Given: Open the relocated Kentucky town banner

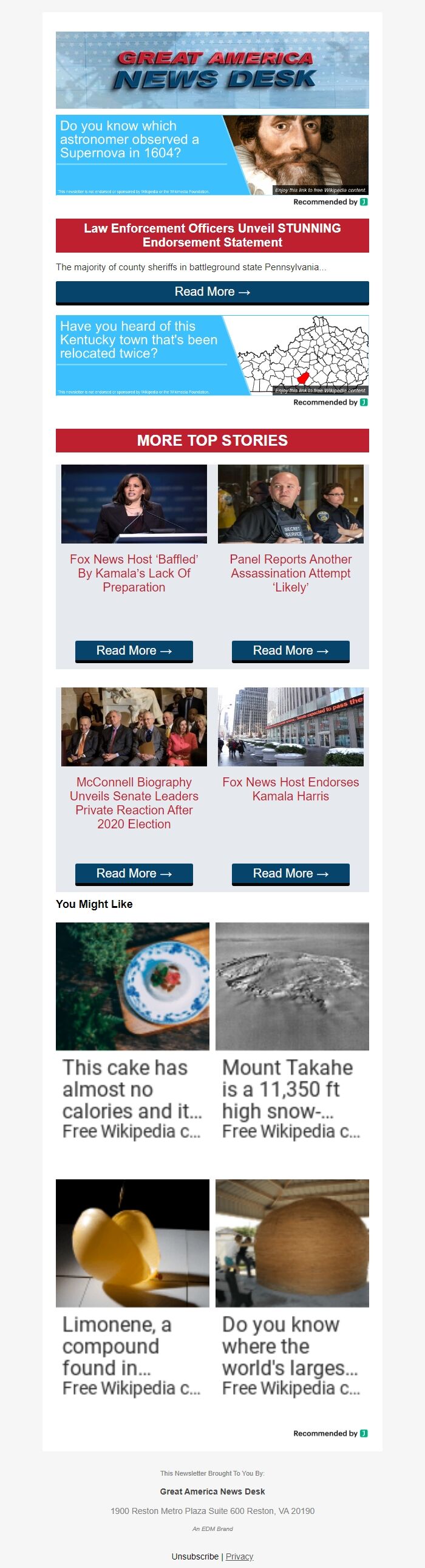Looking at the screenshot, I should (x=212, y=355).
